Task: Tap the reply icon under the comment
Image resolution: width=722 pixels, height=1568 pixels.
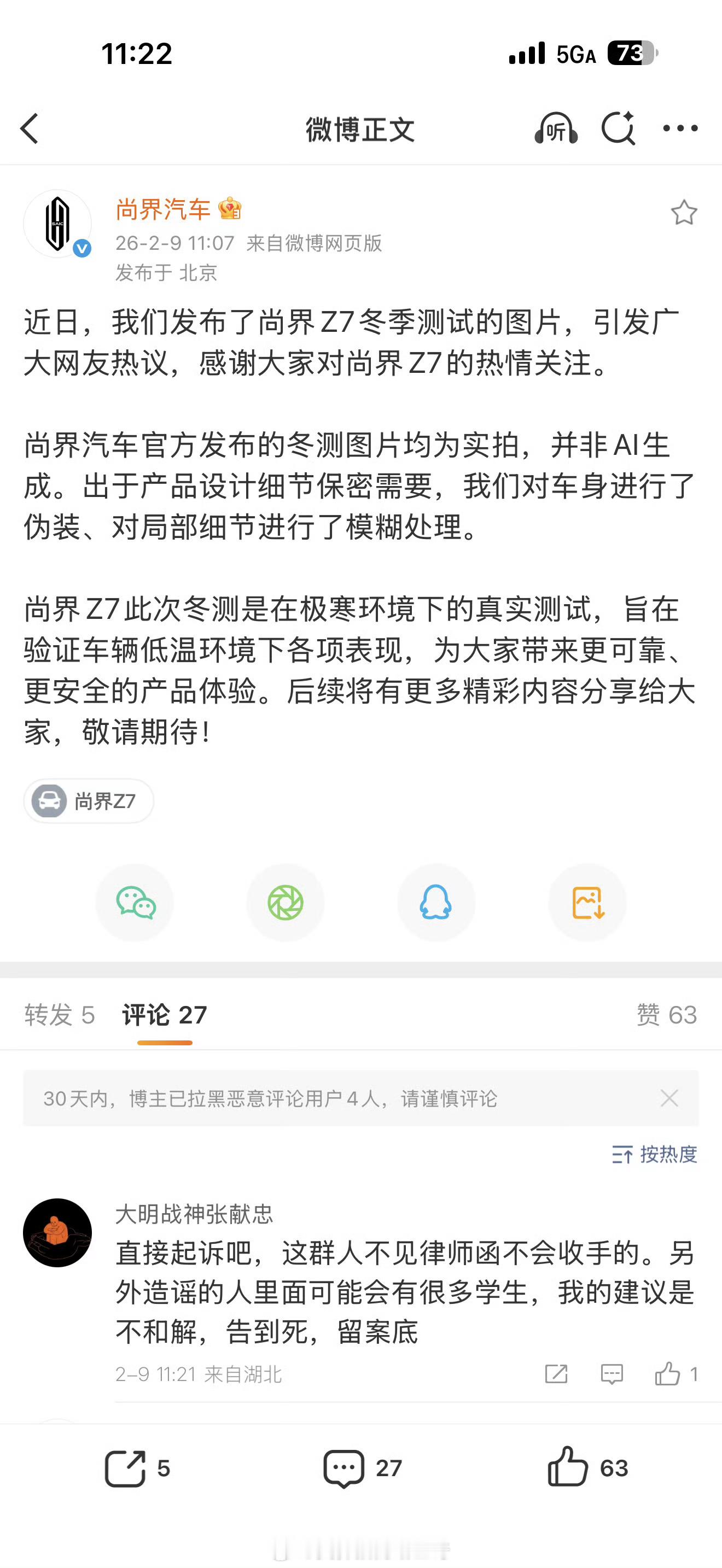Action: [x=613, y=1374]
